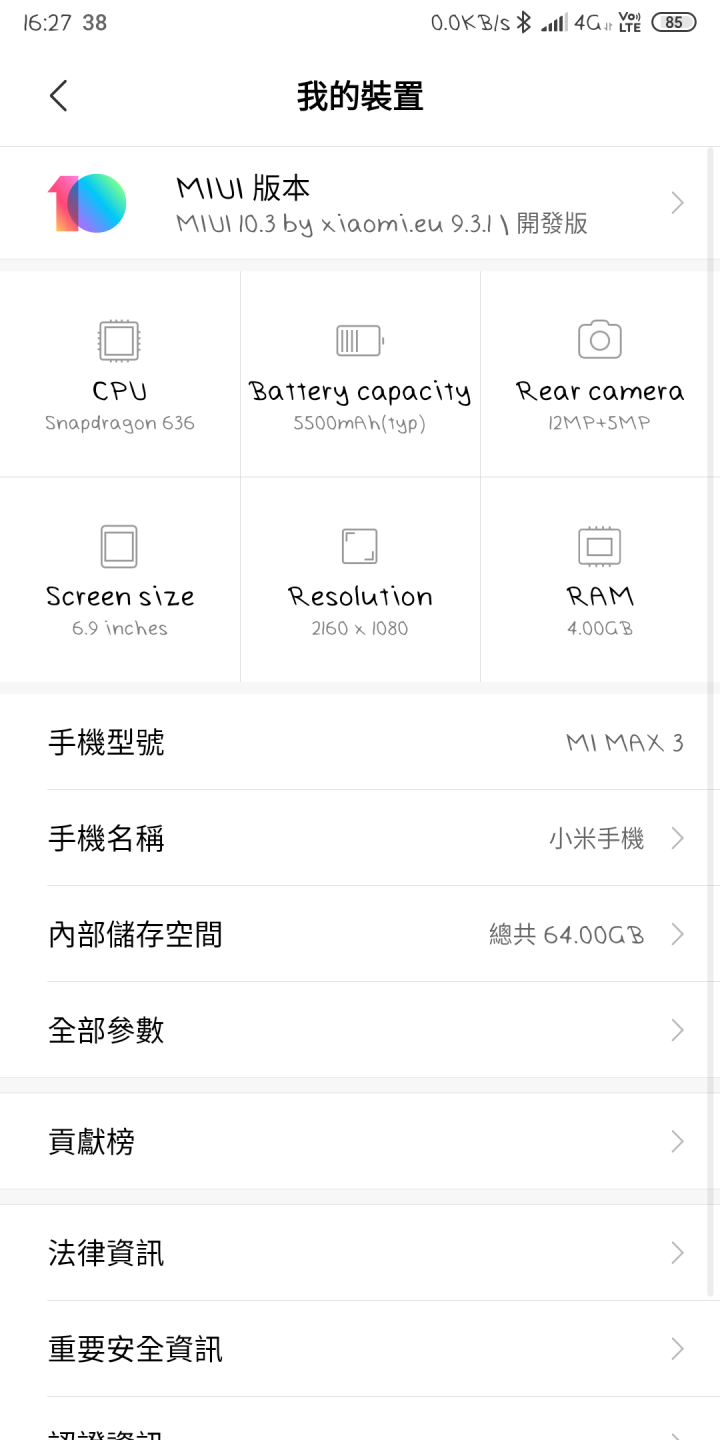View 內部儲存空間 details
The height and width of the screenshot is (1440, 720).
click(x=360, y=934)
